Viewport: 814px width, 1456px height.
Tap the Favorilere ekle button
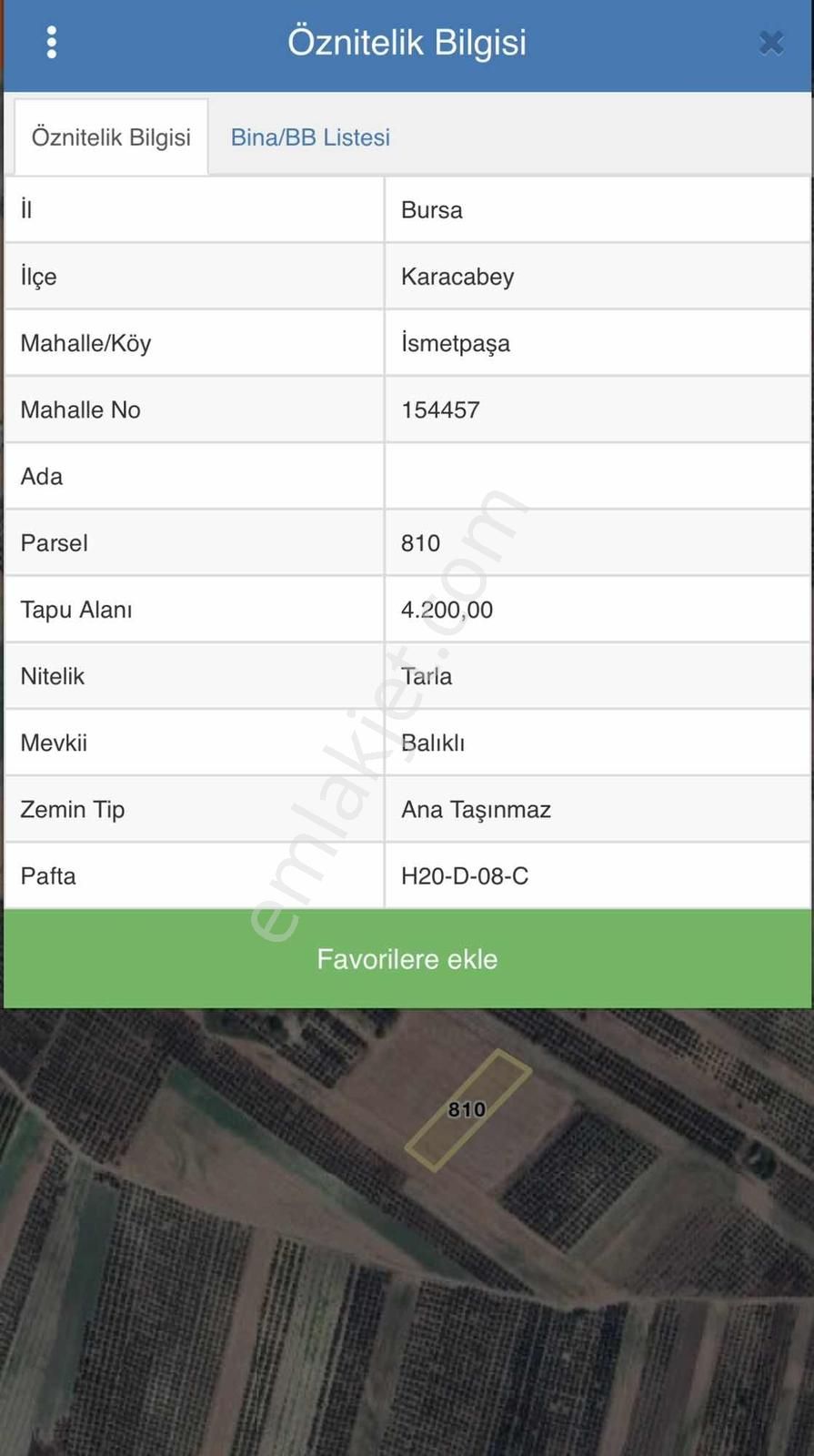pos(407,959)
